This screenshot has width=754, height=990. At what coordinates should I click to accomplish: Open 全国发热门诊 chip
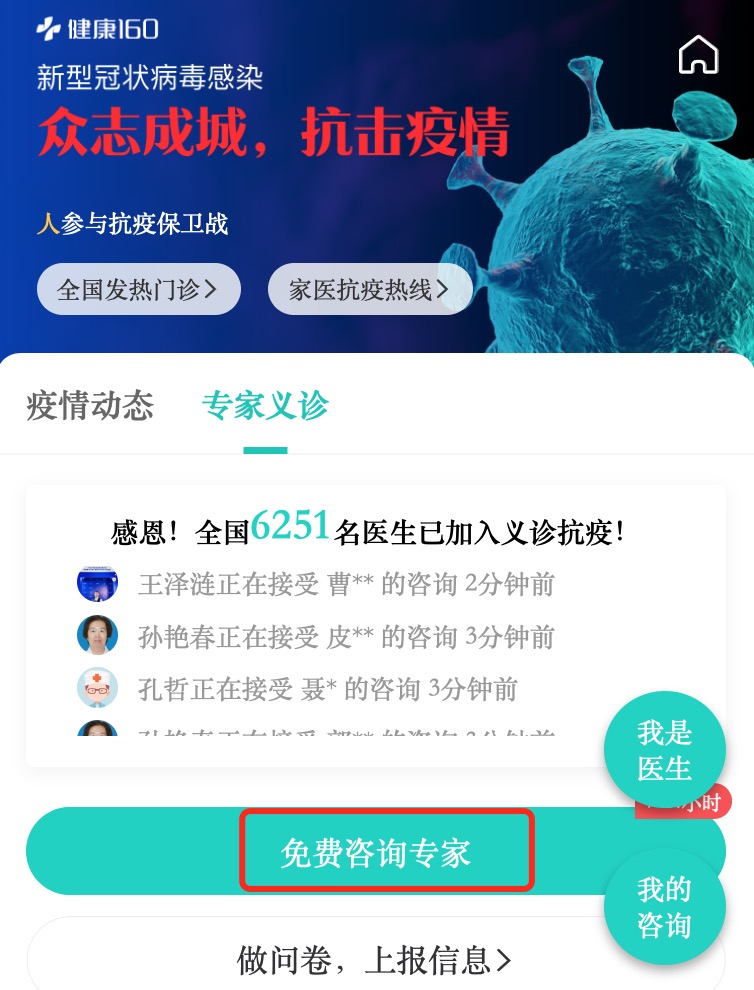click(x=138, y=290)
